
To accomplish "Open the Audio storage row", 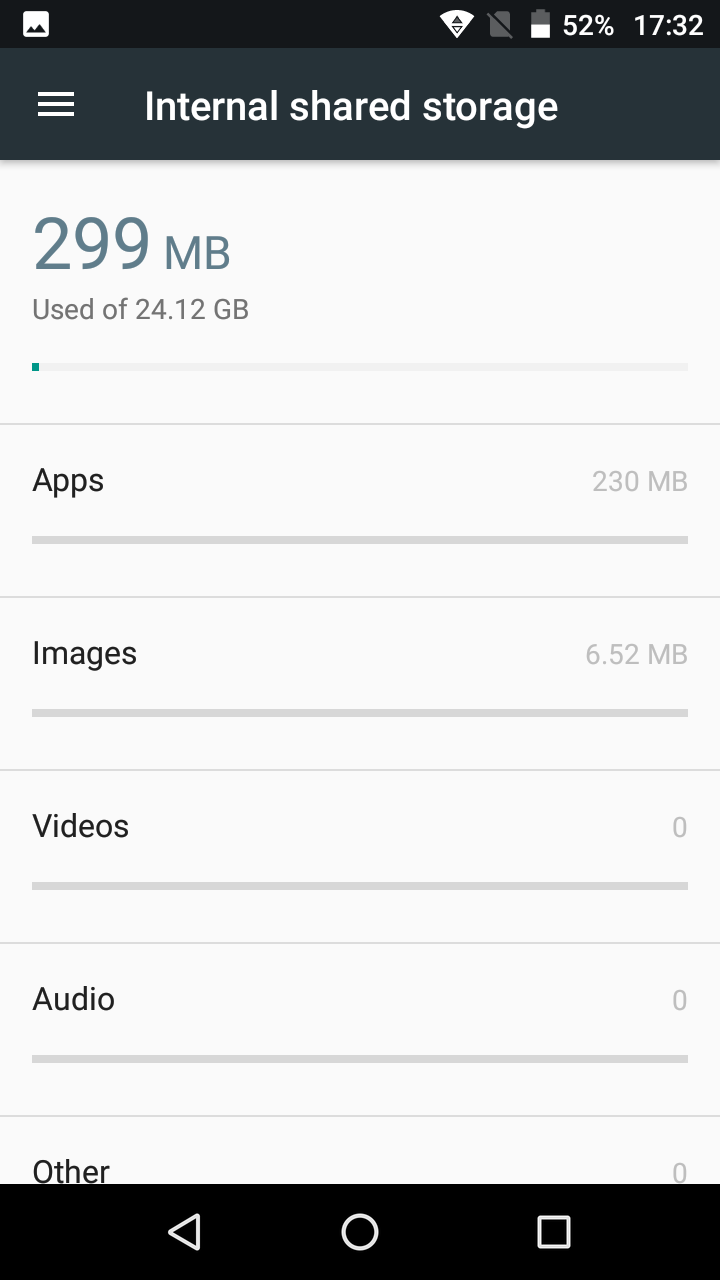I will (x=360, y=1030).
